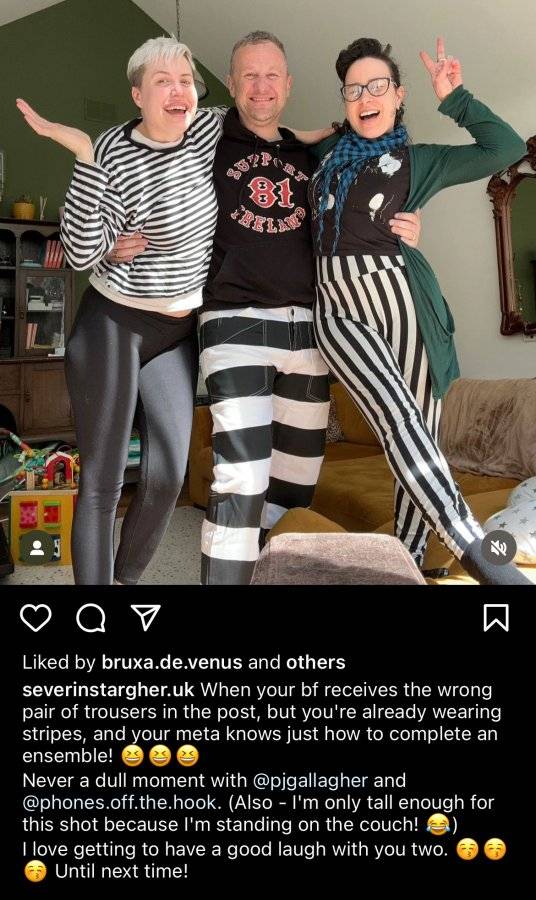This screenshot has width=536, height=900.
Task: Show tagged people in the photo
Action: [x=37, y=548]
